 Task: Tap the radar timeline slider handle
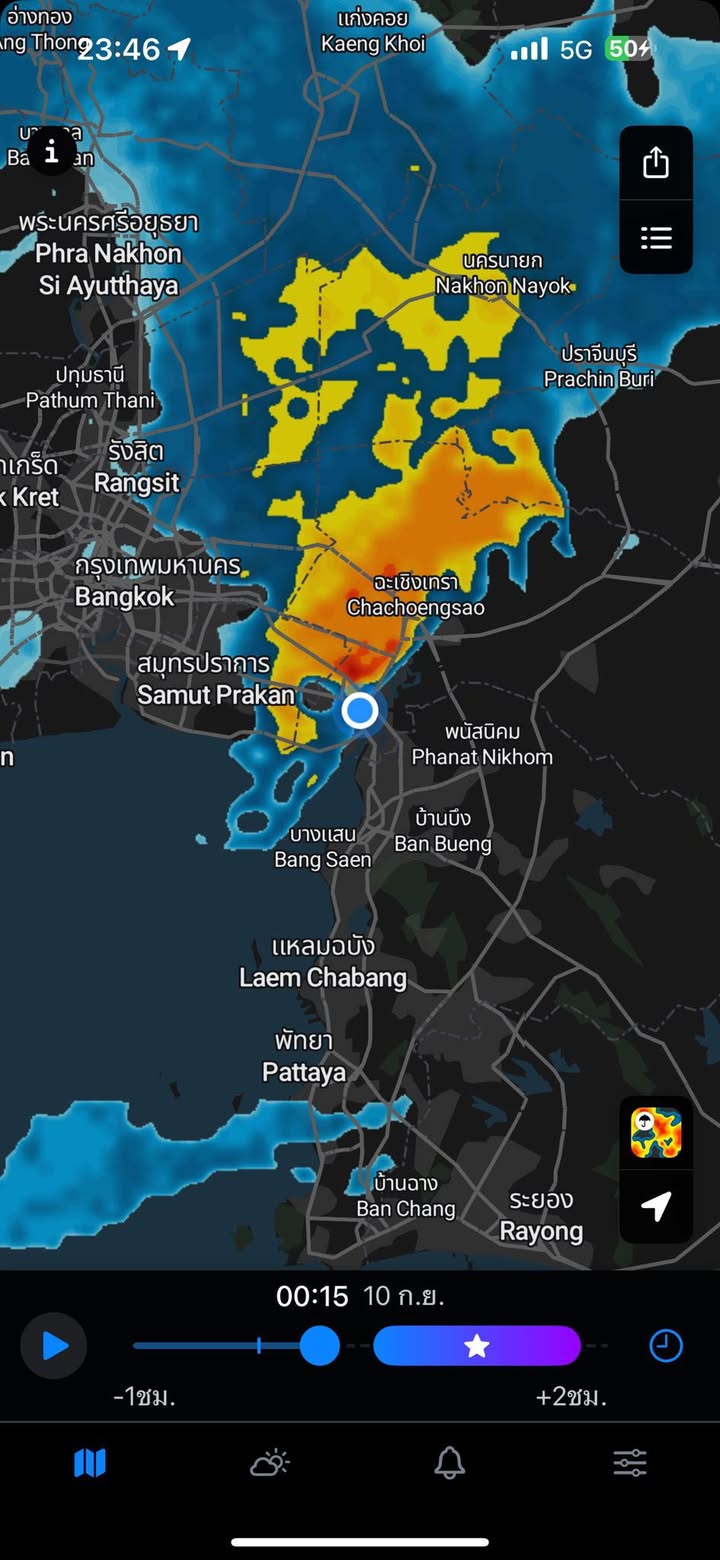tap(320, 1346)
